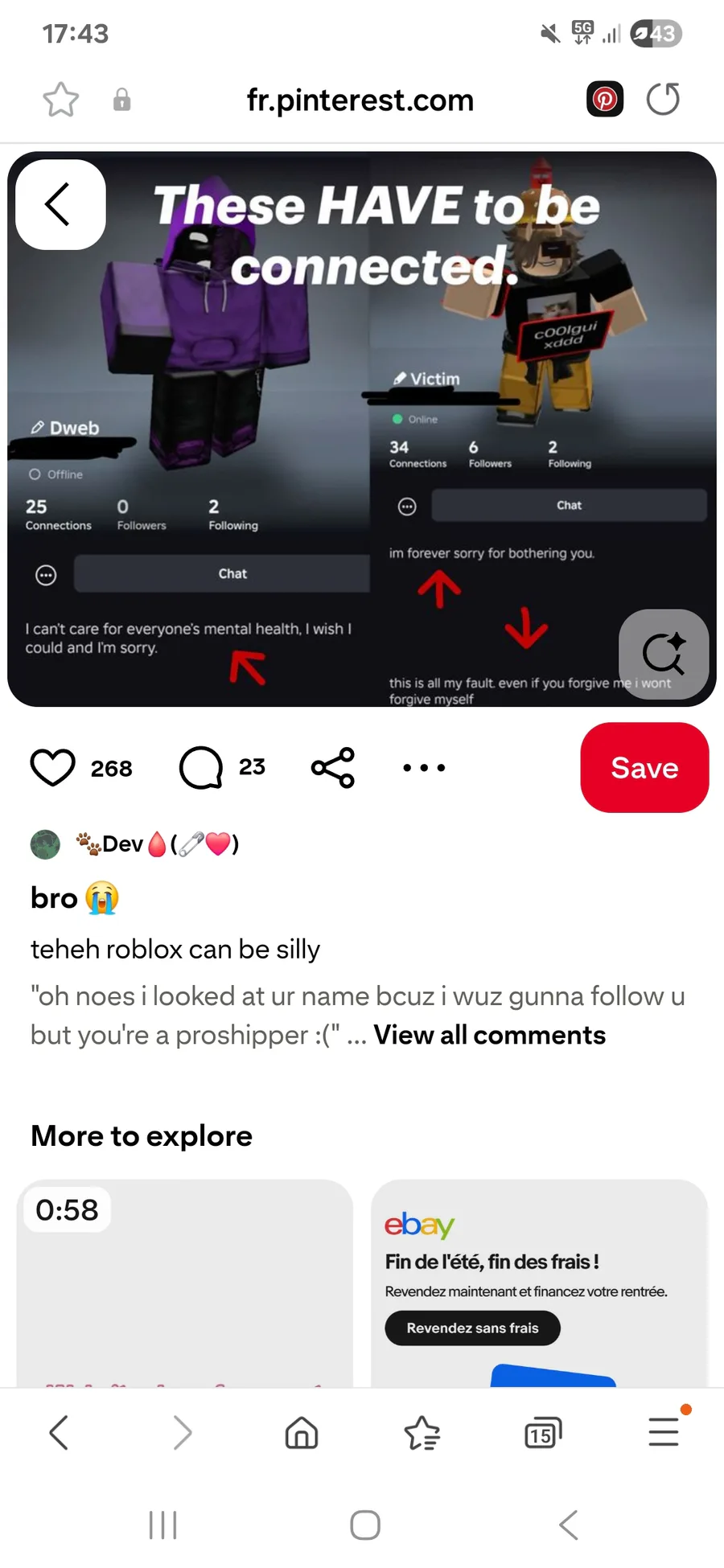Reload the Pinterest page
724x1568 pixels.
pyautogui.click(x=664, y=100)
